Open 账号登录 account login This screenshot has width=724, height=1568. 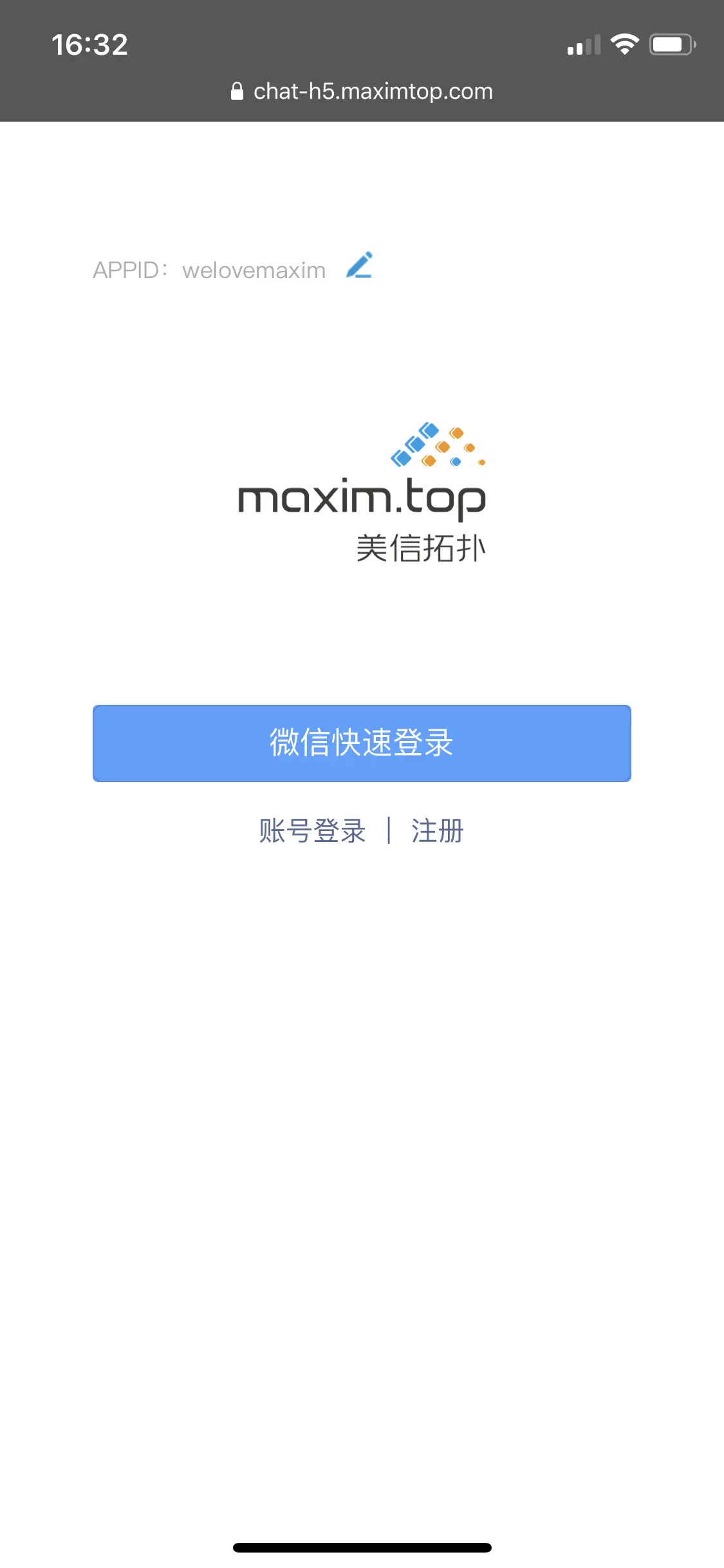click(312, 830)
